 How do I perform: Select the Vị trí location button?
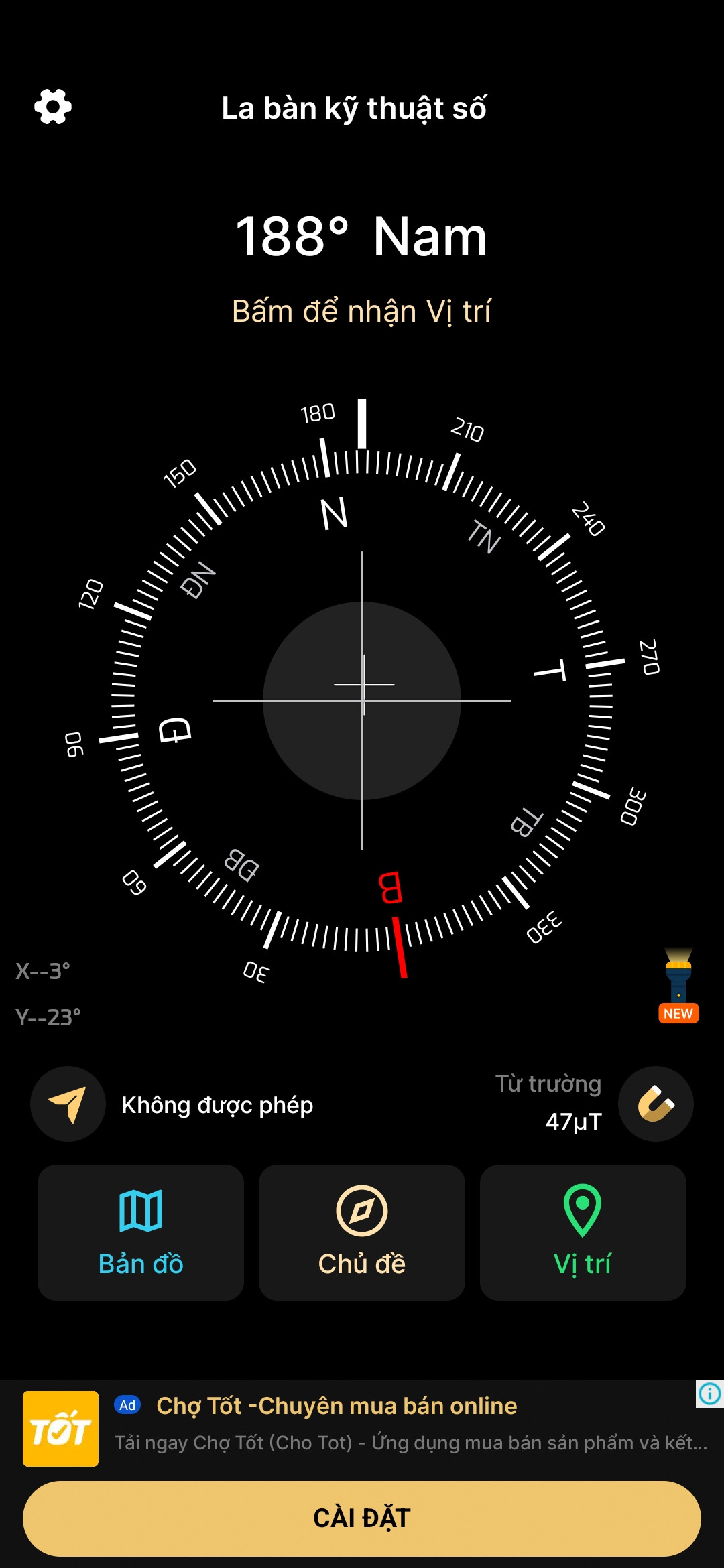(x=583, y=1232)
